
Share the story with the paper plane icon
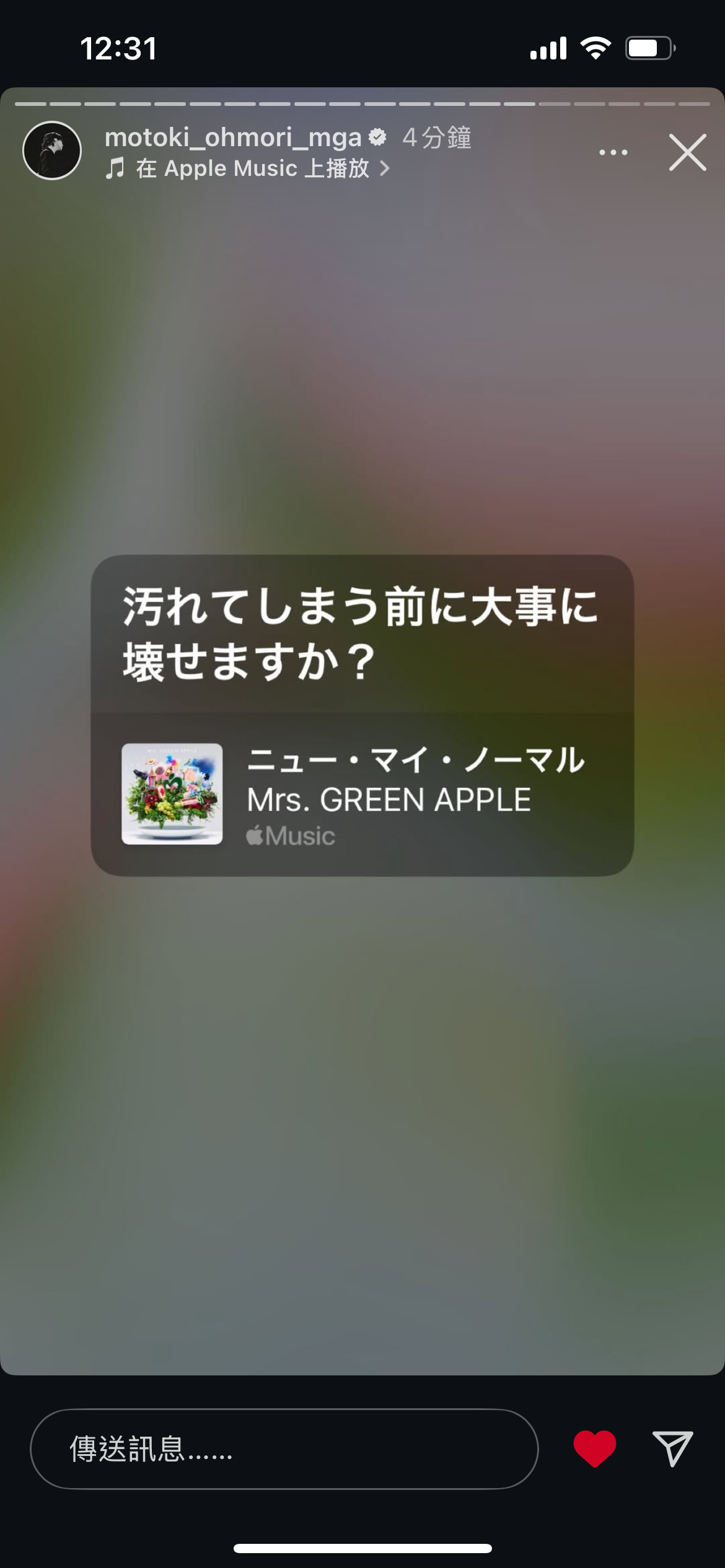(x=672, y=1449)
